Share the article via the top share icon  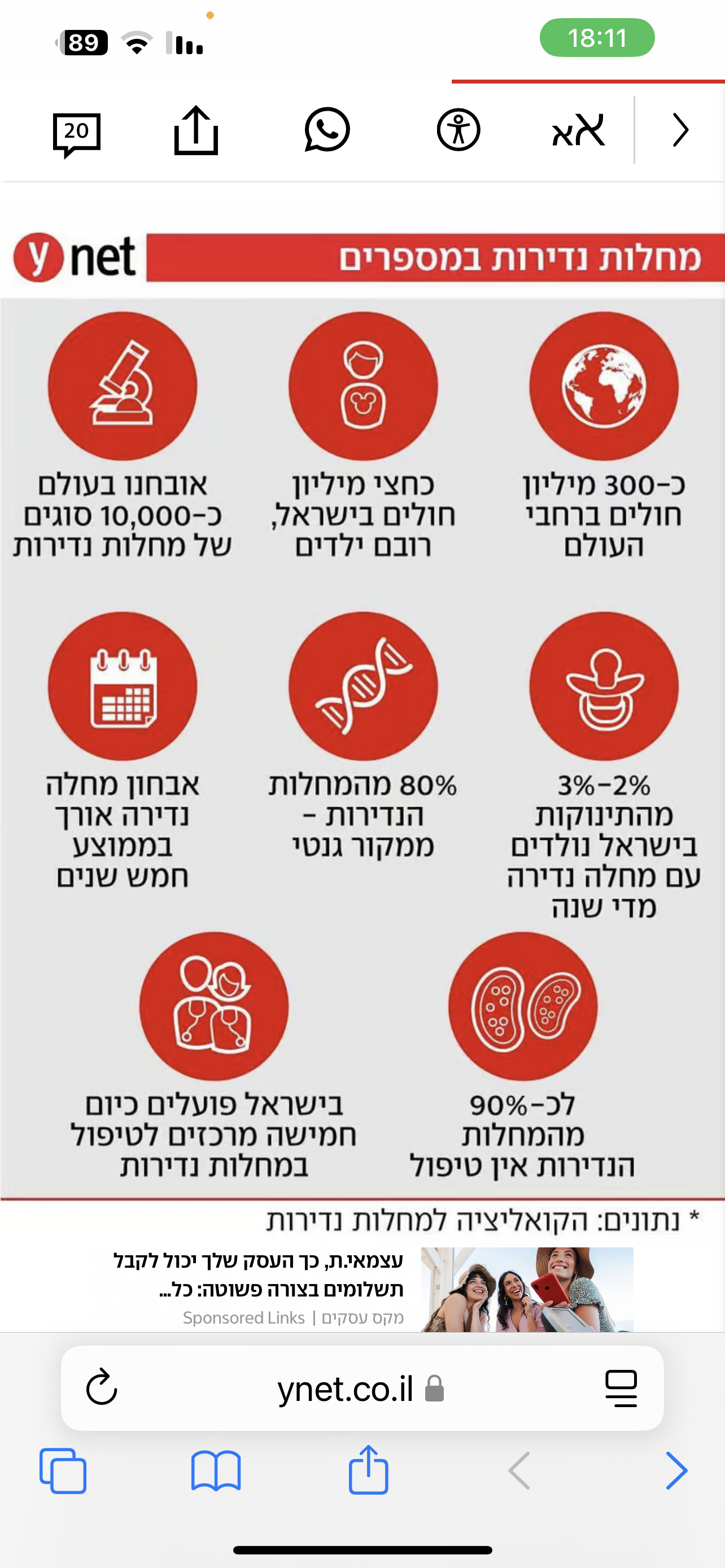click(196, 130)
